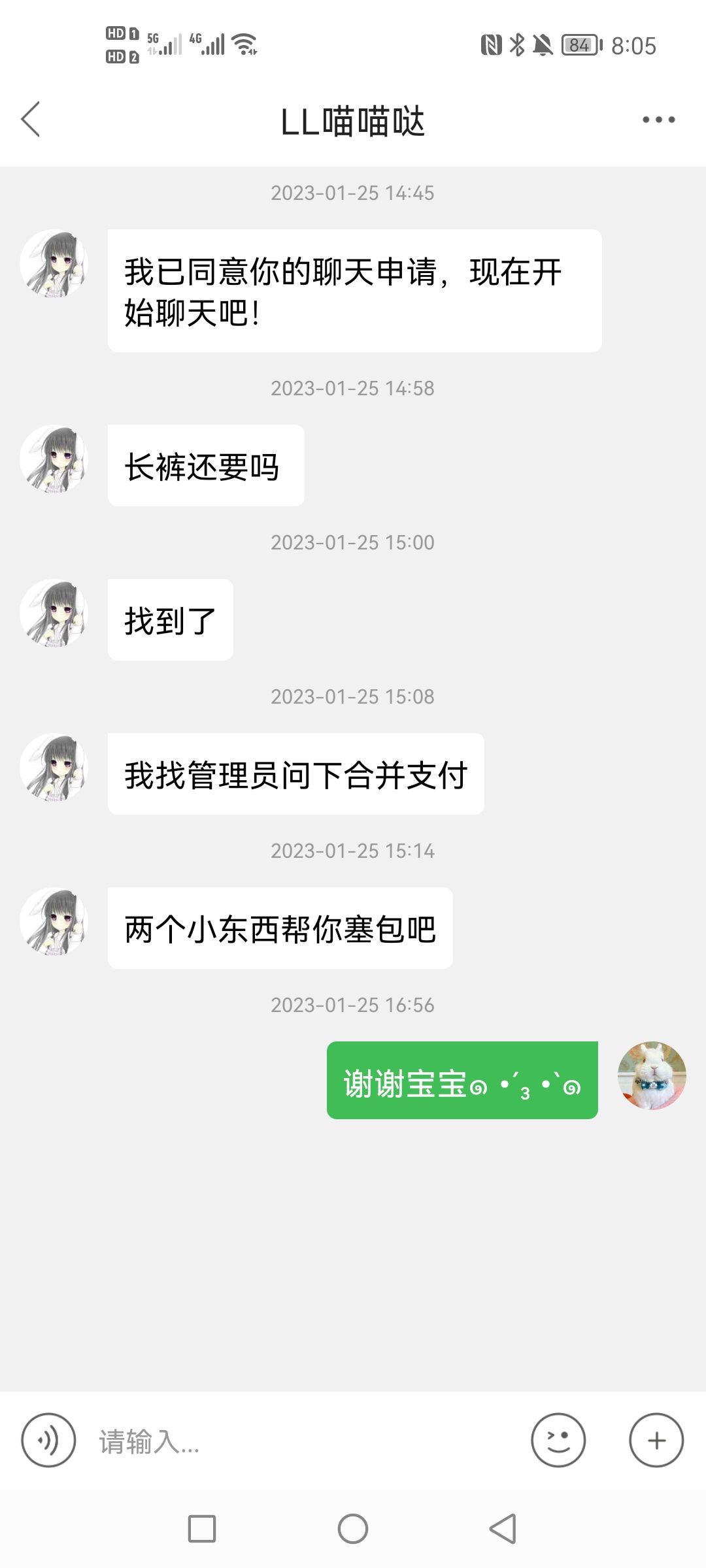The height and width of the screenshot is (1568, 706).
Task: Open the plus attachment menu
Action: tap(656, 1440)
